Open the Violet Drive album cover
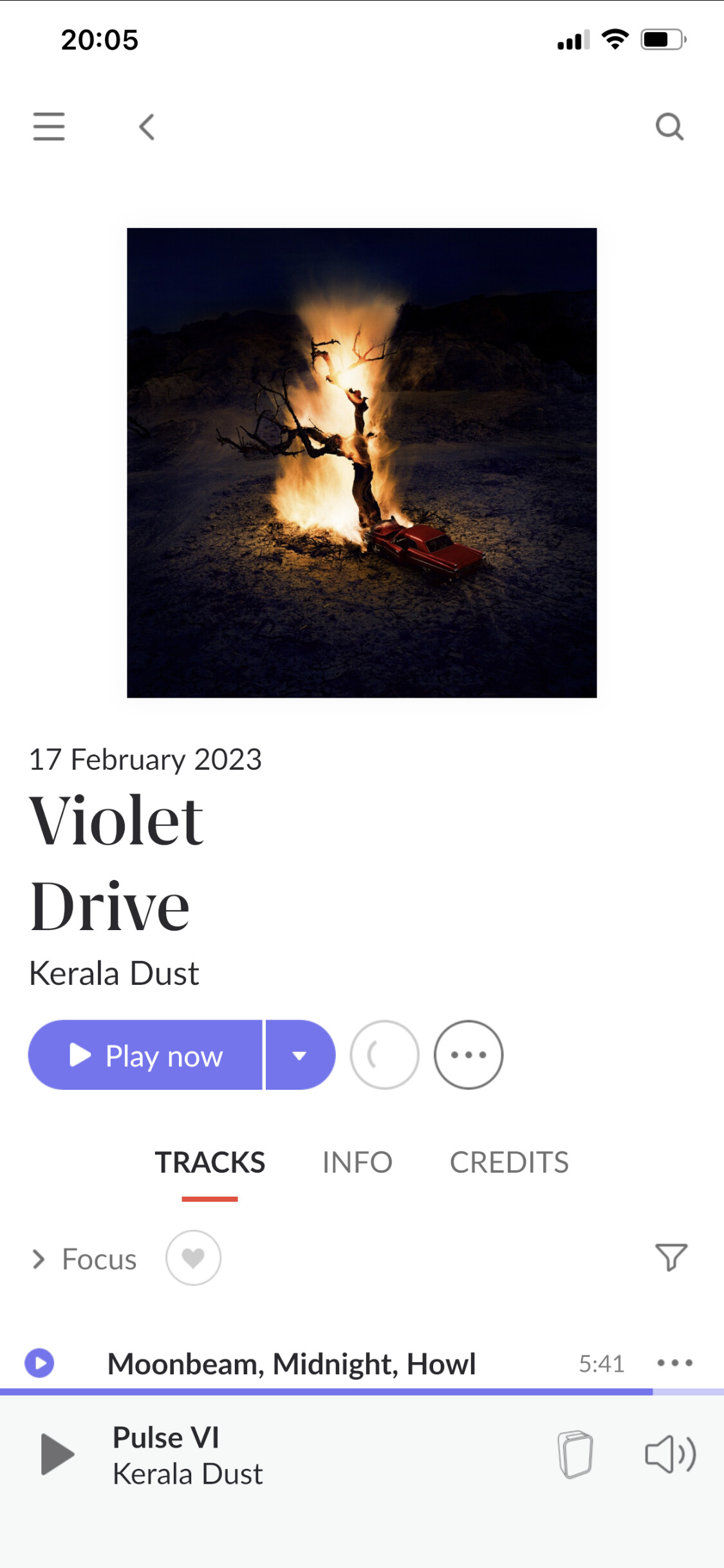Image resolution: width=724 pixels, height=1568 pixels. pos(362,462)
